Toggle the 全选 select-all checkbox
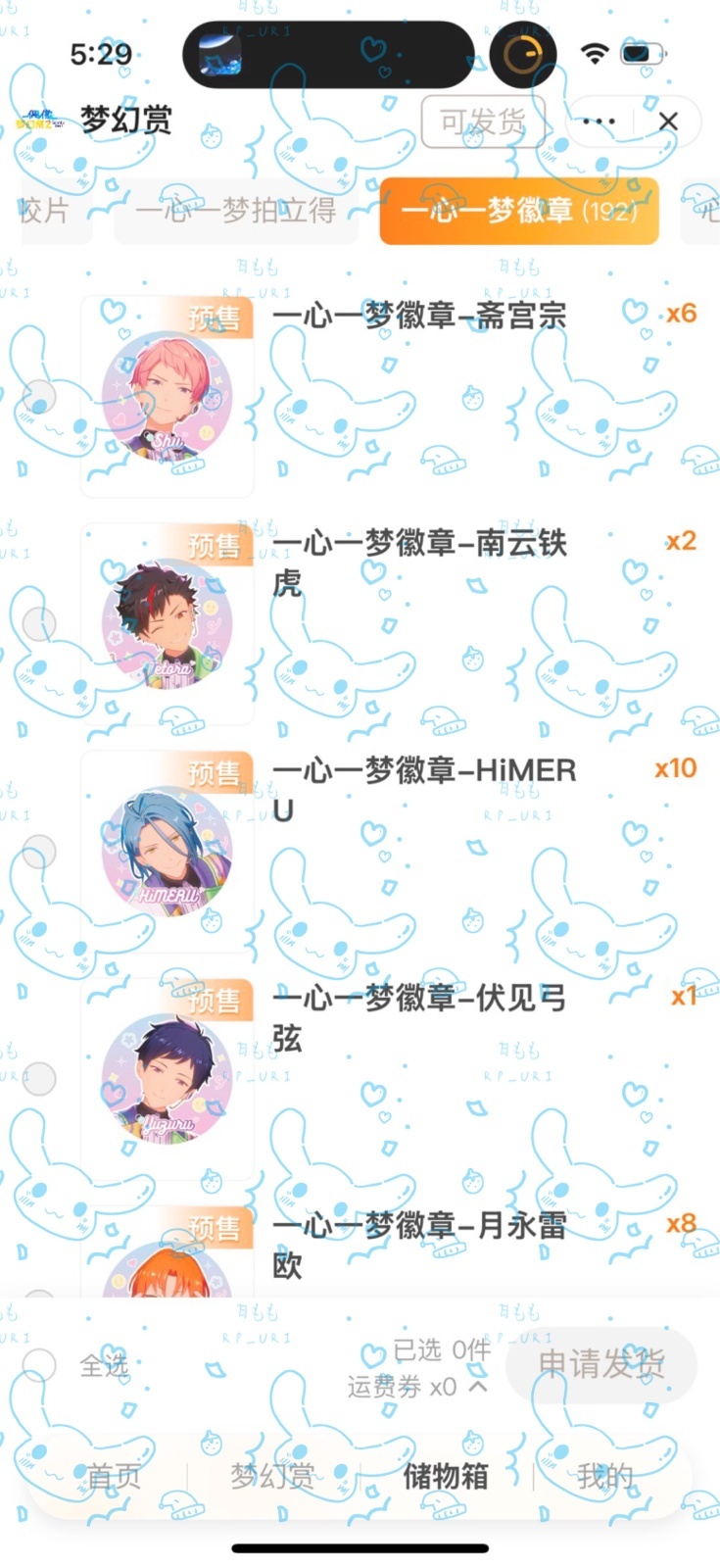 point(39,1364)
